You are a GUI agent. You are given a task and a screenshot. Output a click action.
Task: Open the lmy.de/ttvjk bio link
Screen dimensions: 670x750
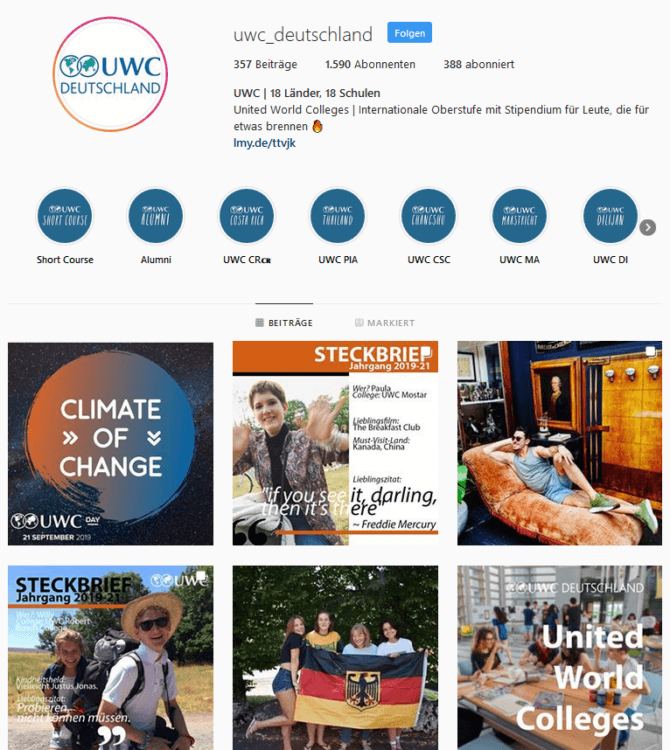click(x=264, y=143)
